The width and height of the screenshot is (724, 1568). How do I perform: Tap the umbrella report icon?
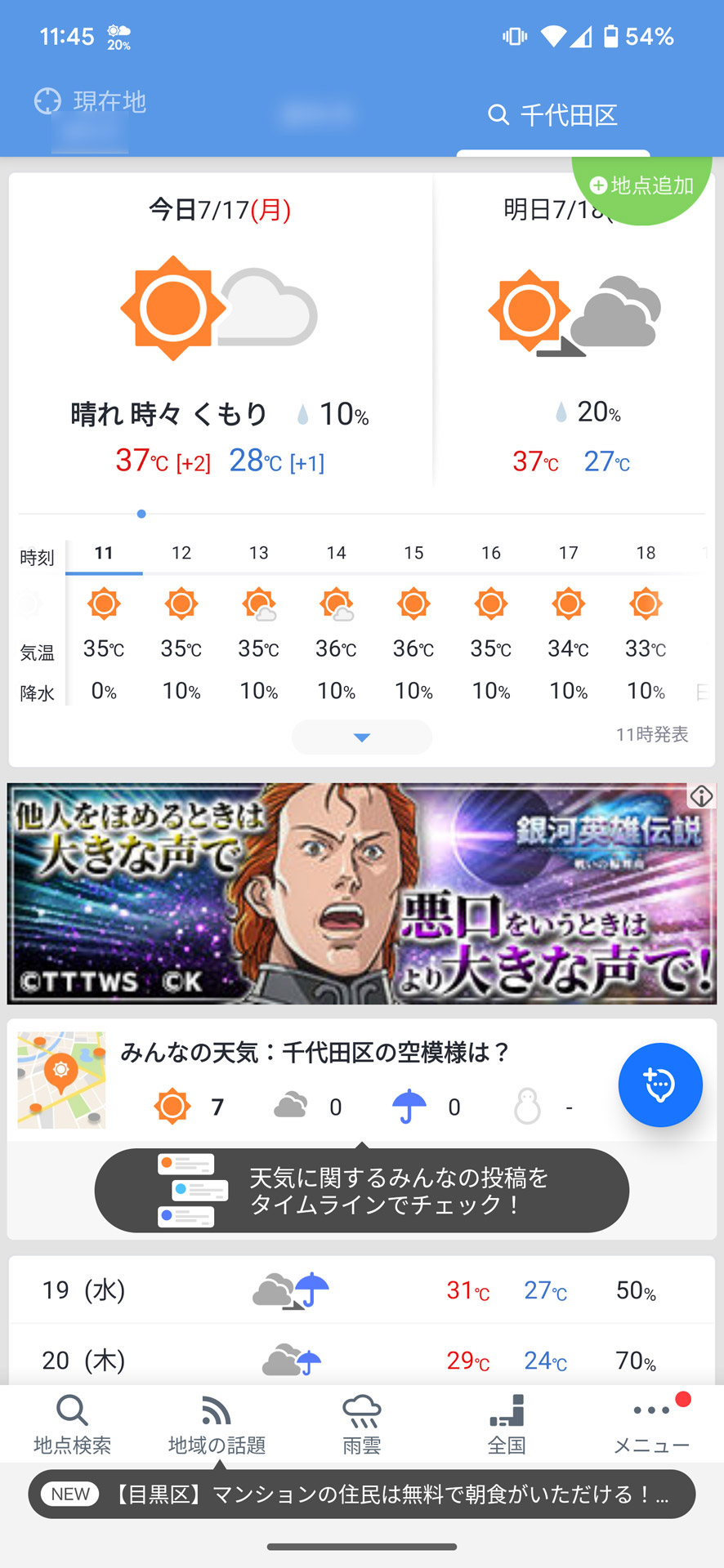(x=408, y=1107)
